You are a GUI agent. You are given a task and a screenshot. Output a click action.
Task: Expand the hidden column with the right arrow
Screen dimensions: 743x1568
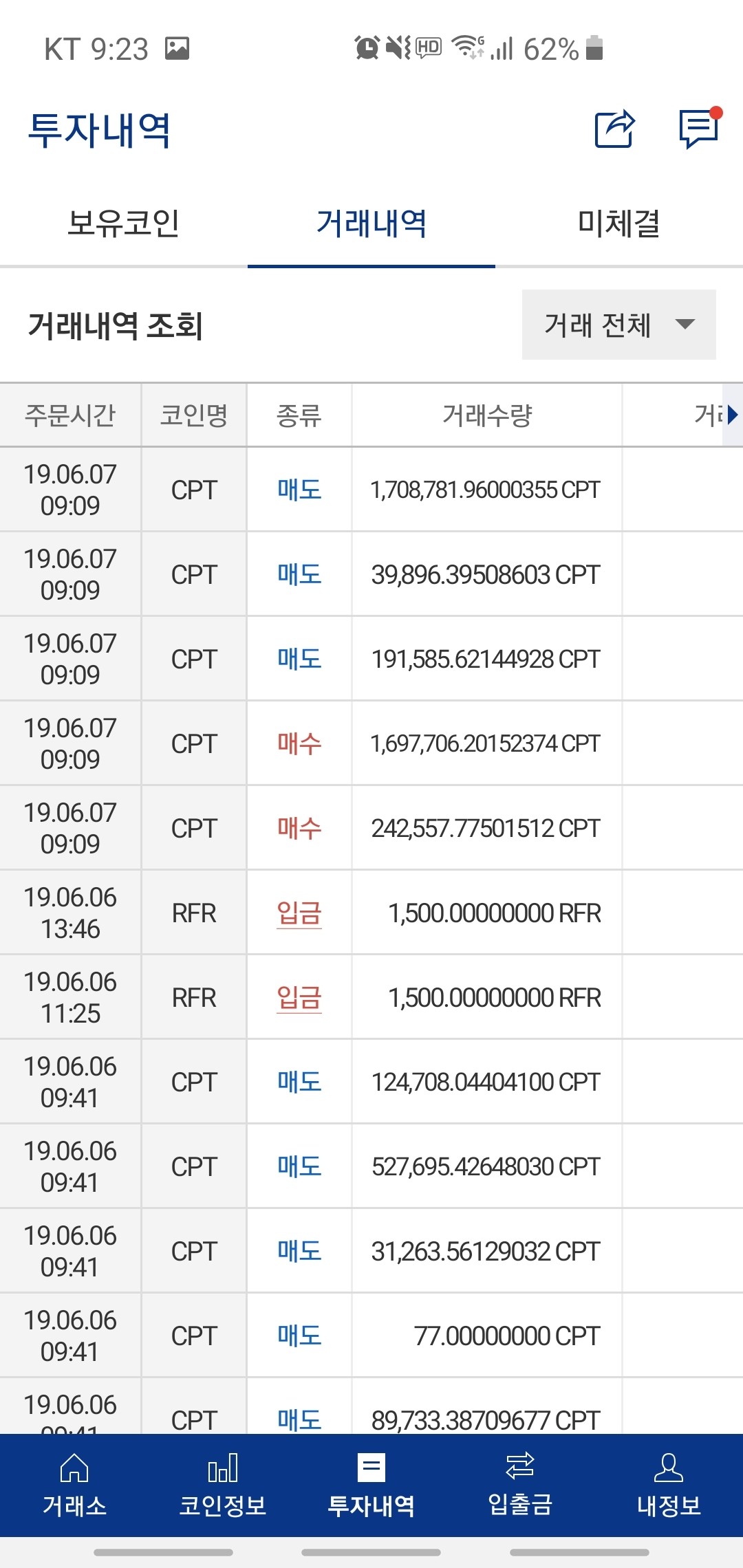(732, 415)
